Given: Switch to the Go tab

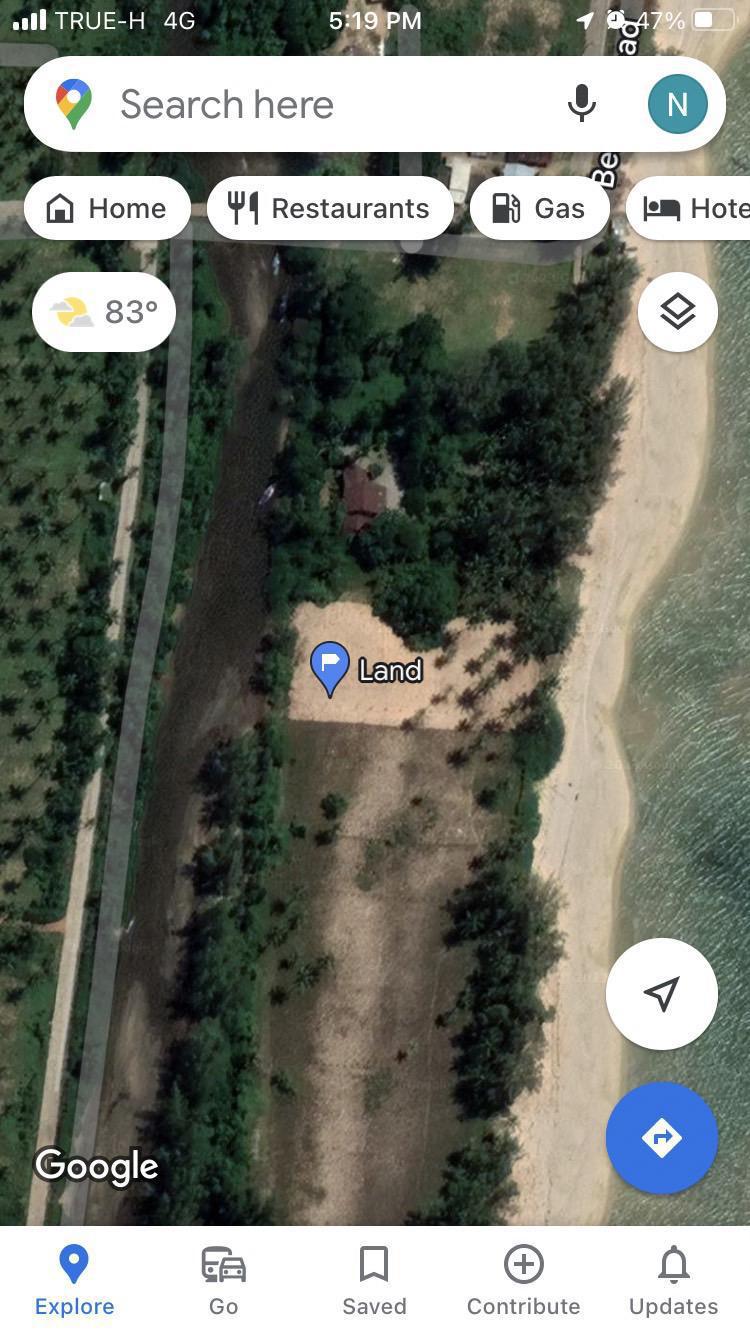Looking at the screenshot, I should 224,1280.
